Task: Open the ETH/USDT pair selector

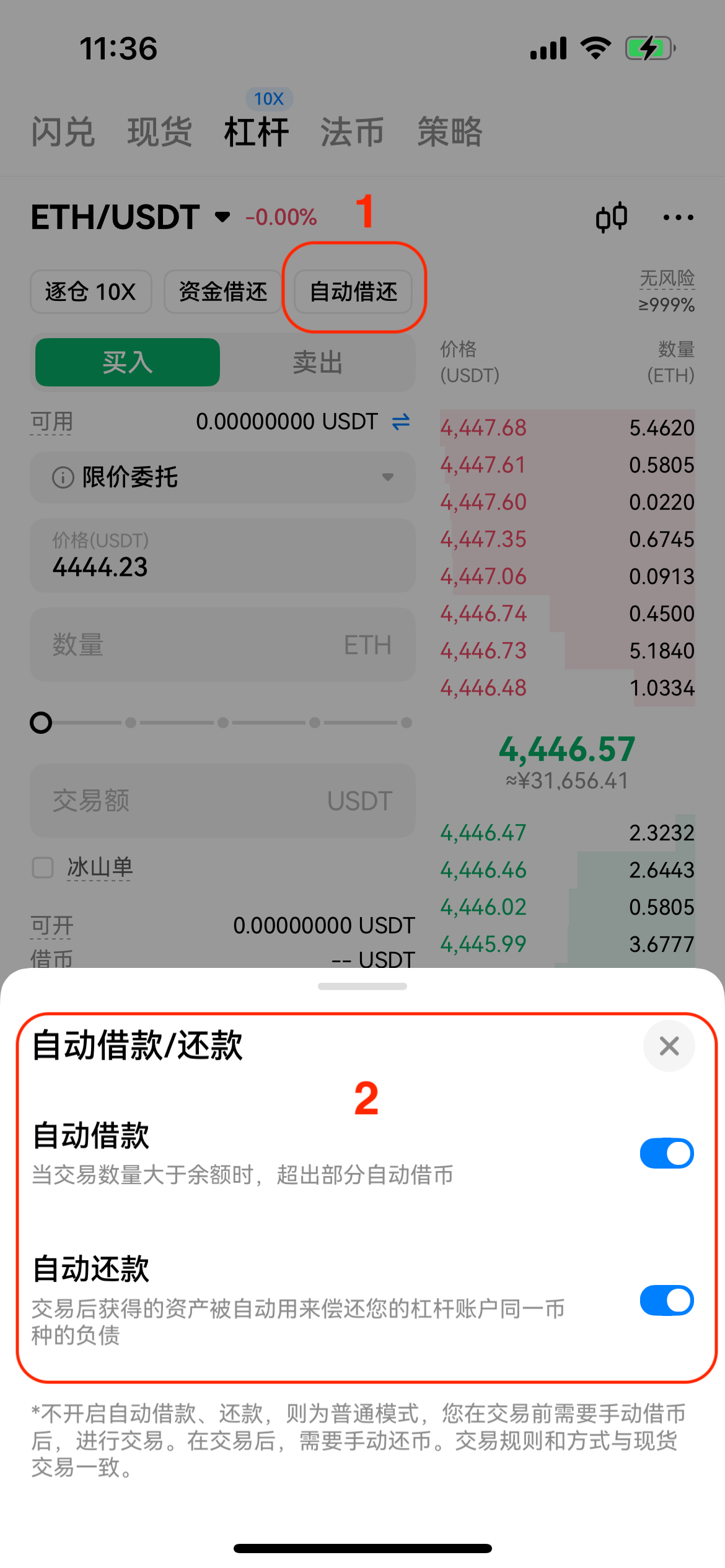Action: pyautogui.click(x=130, y=217)
